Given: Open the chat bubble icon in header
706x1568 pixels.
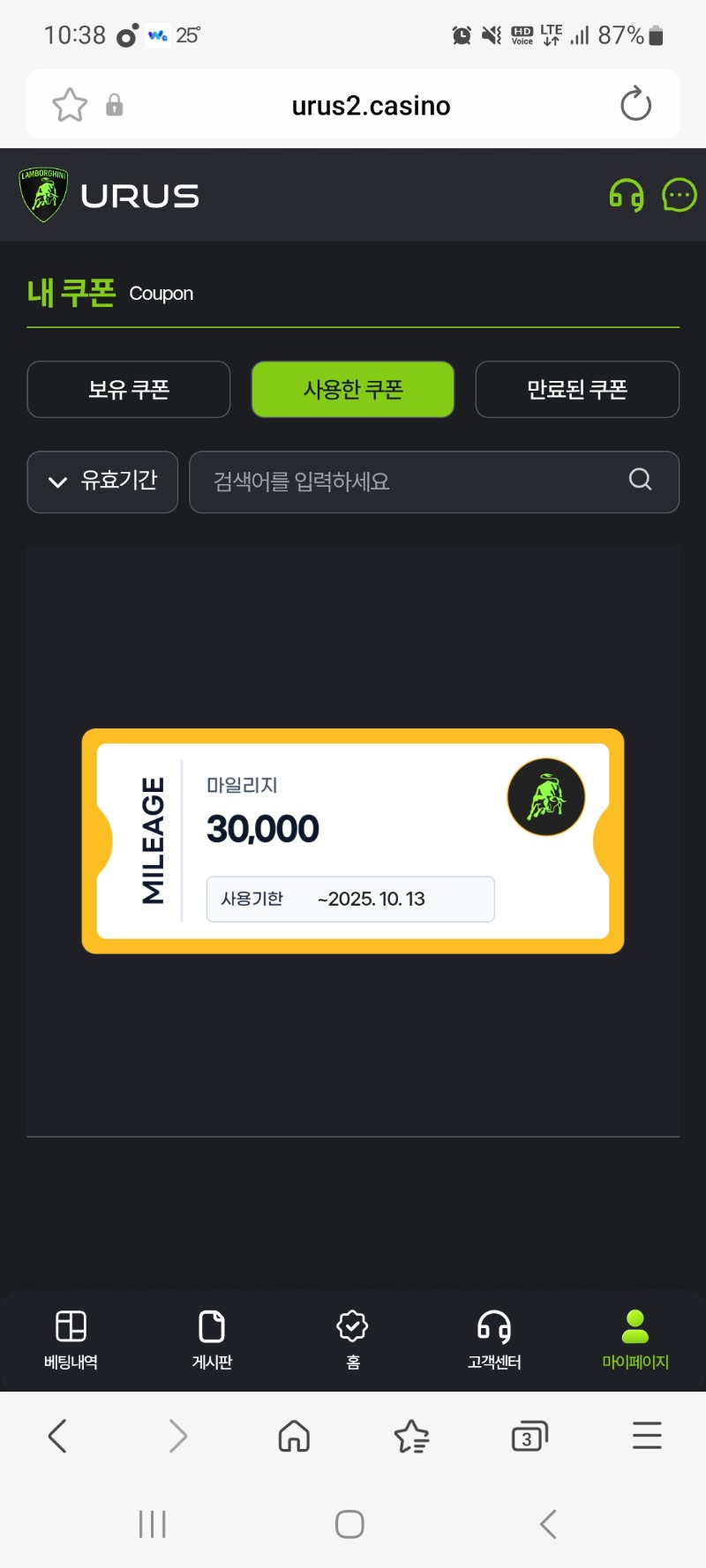Looking at the screenshot, I should 679,195.
